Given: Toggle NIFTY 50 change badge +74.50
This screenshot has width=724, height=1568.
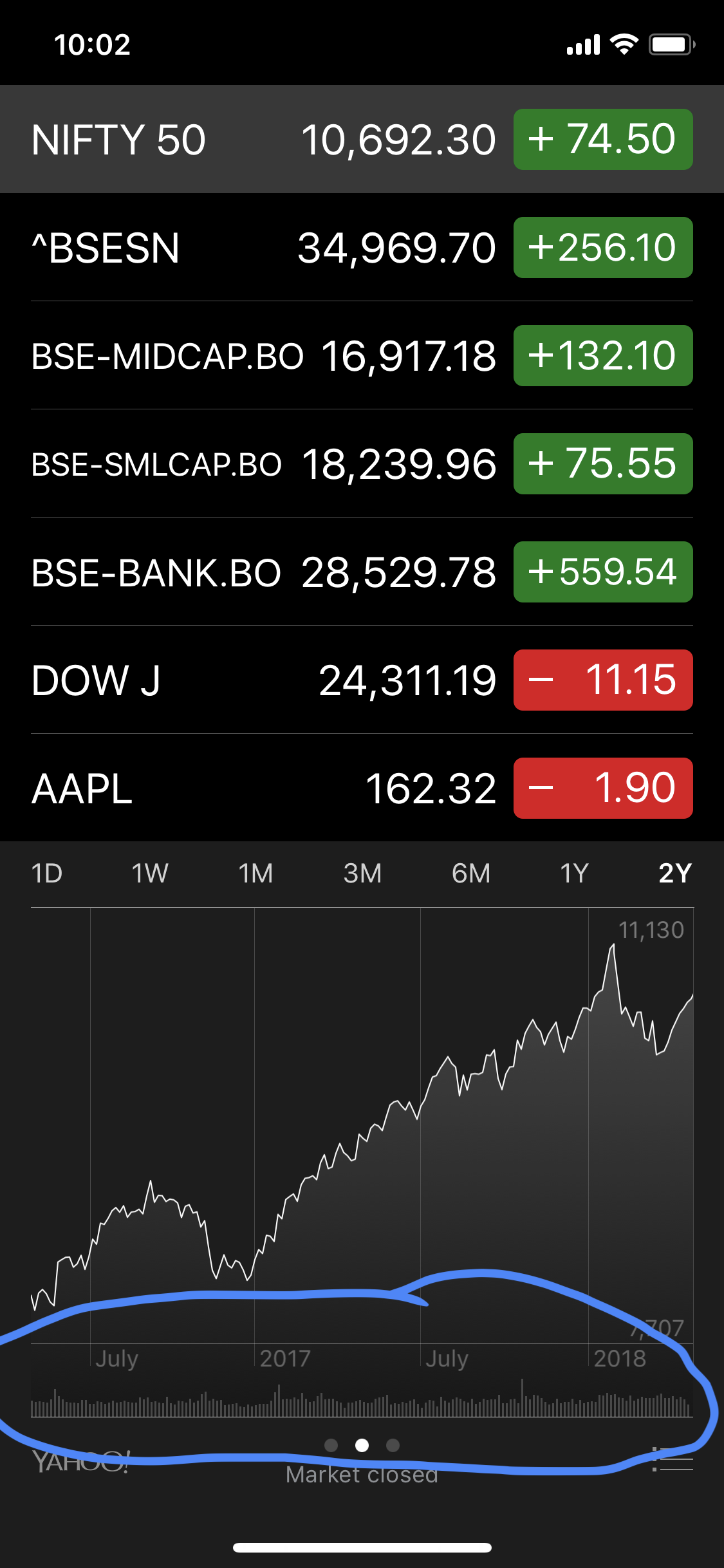Looking at the screenshot, I should click(x=602, y=140).
